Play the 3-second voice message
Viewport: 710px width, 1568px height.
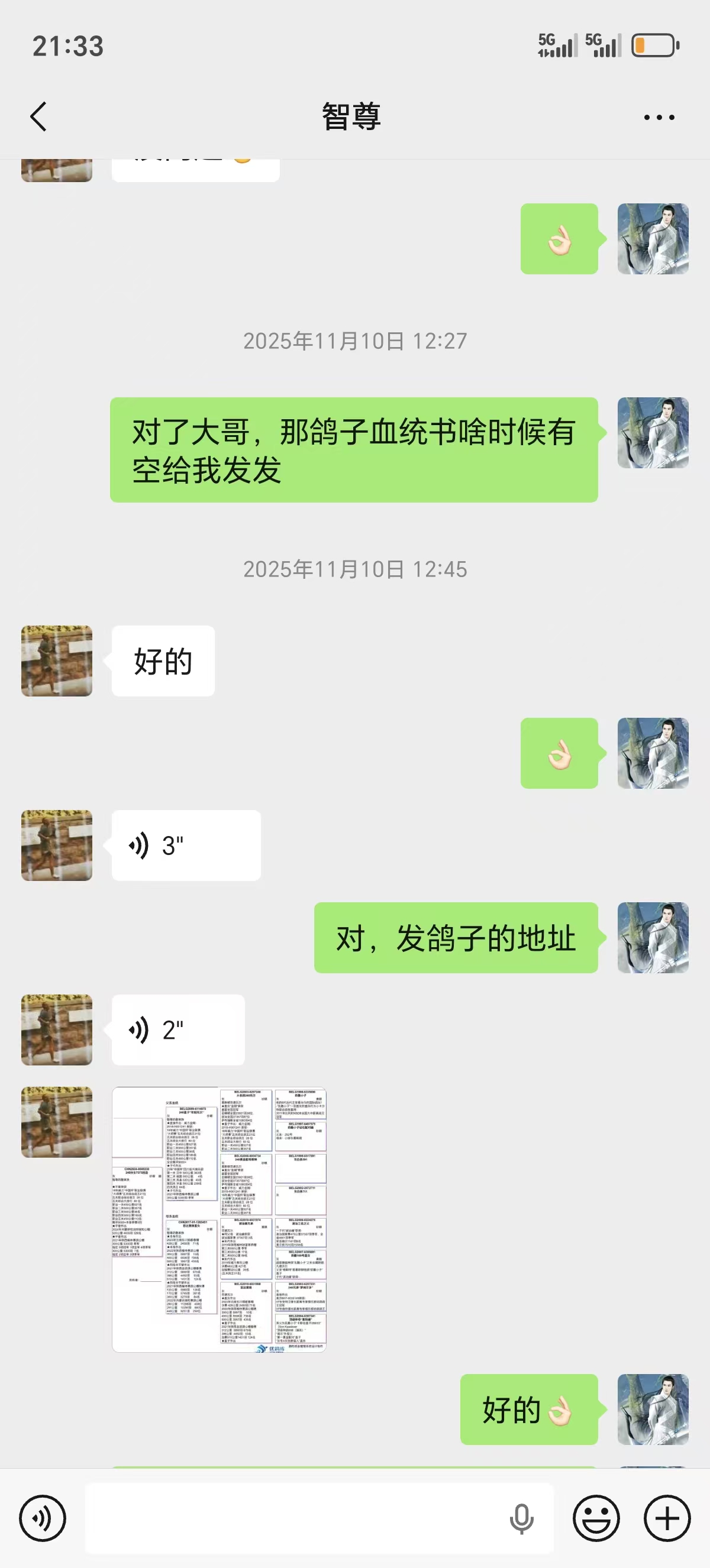pos(186,845)
